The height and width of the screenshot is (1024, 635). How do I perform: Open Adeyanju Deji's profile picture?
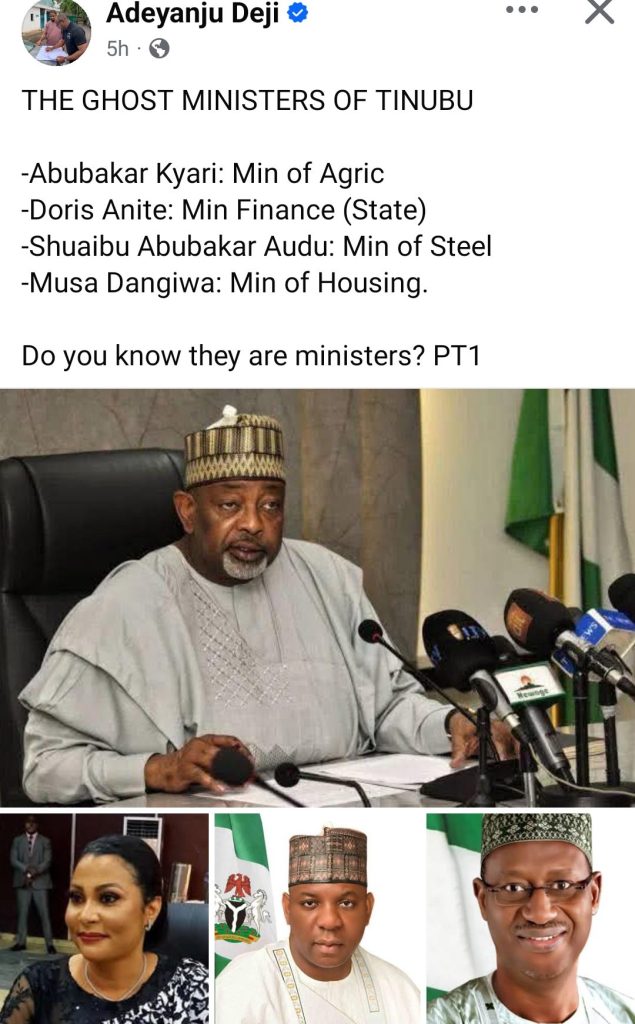[x=56, y=34]
